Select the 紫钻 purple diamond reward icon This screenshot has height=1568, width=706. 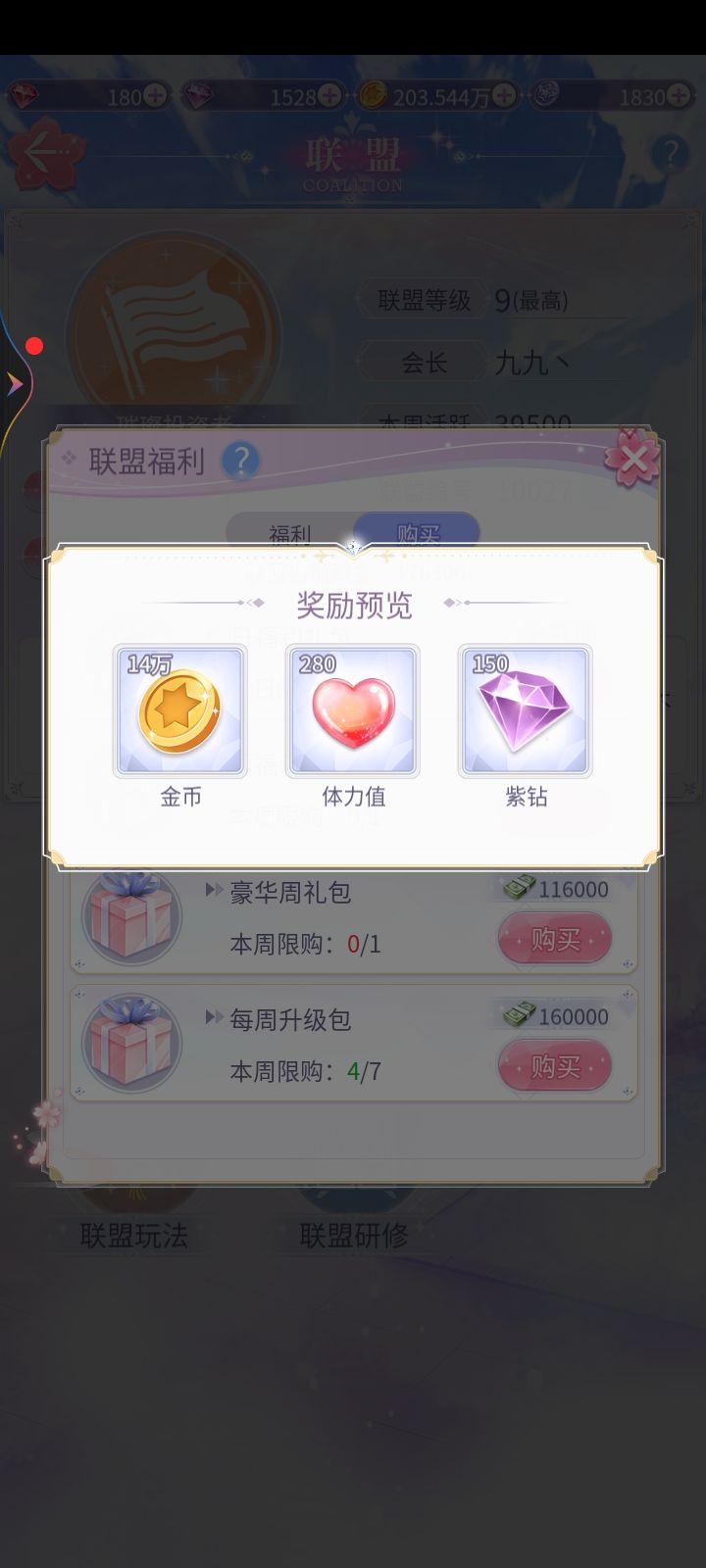point(523,710)
